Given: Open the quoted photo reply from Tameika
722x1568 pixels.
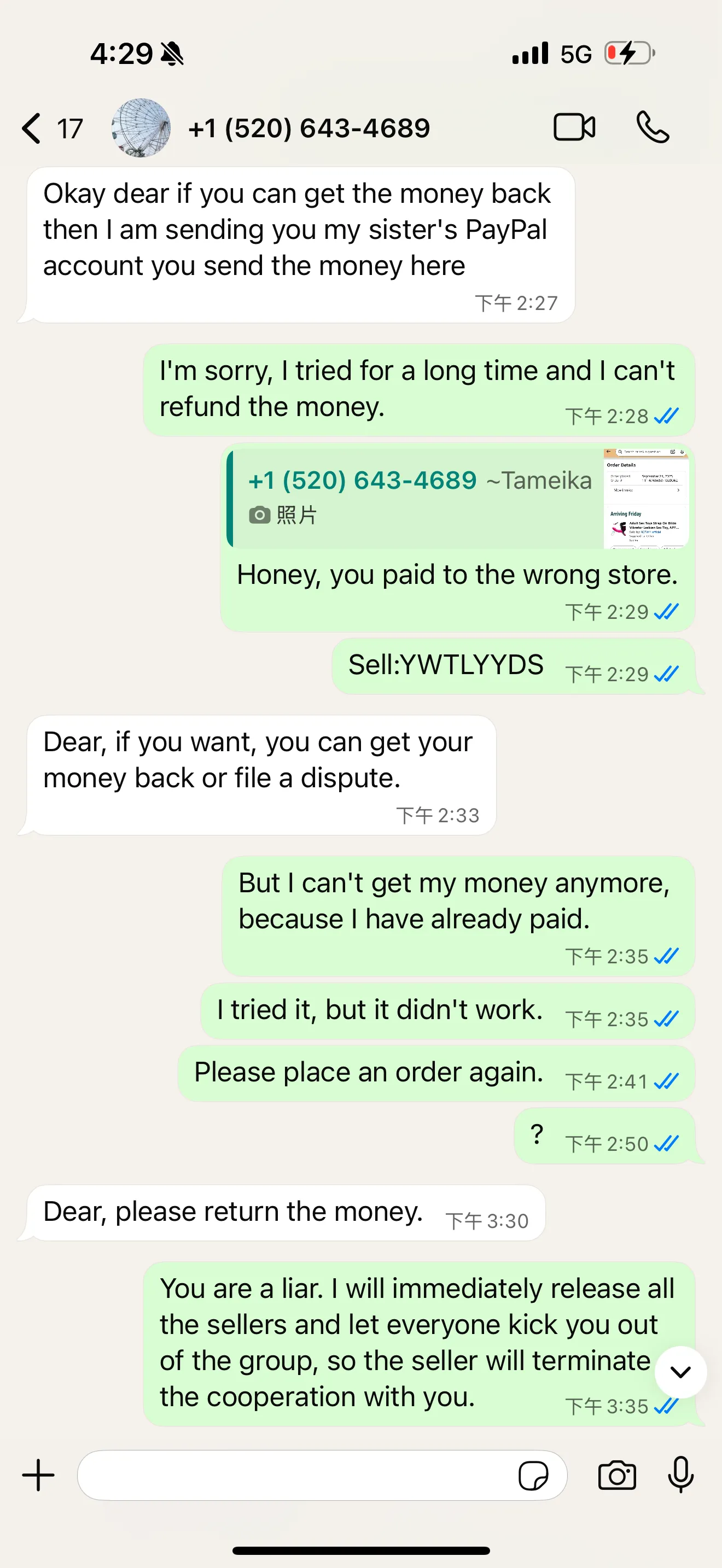Looking at the screenshot, I should coord(458,498).
